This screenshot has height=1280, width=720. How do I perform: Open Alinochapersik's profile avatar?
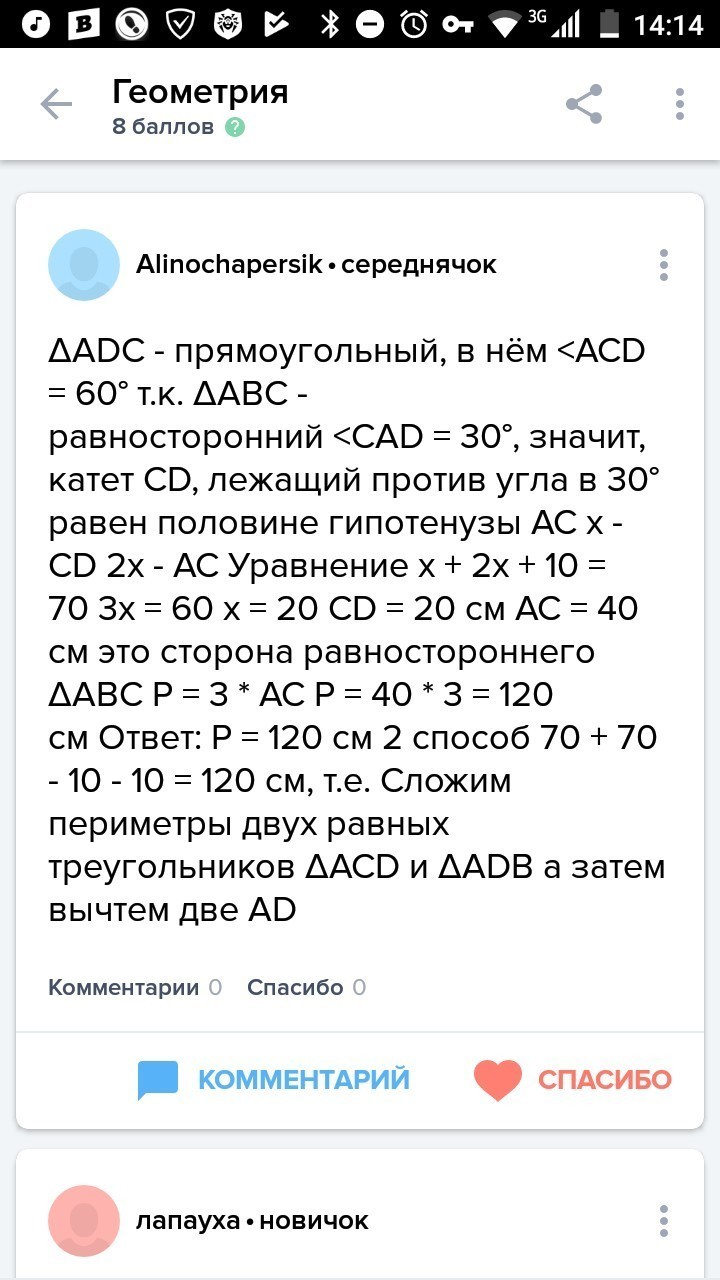coord(84,265)
